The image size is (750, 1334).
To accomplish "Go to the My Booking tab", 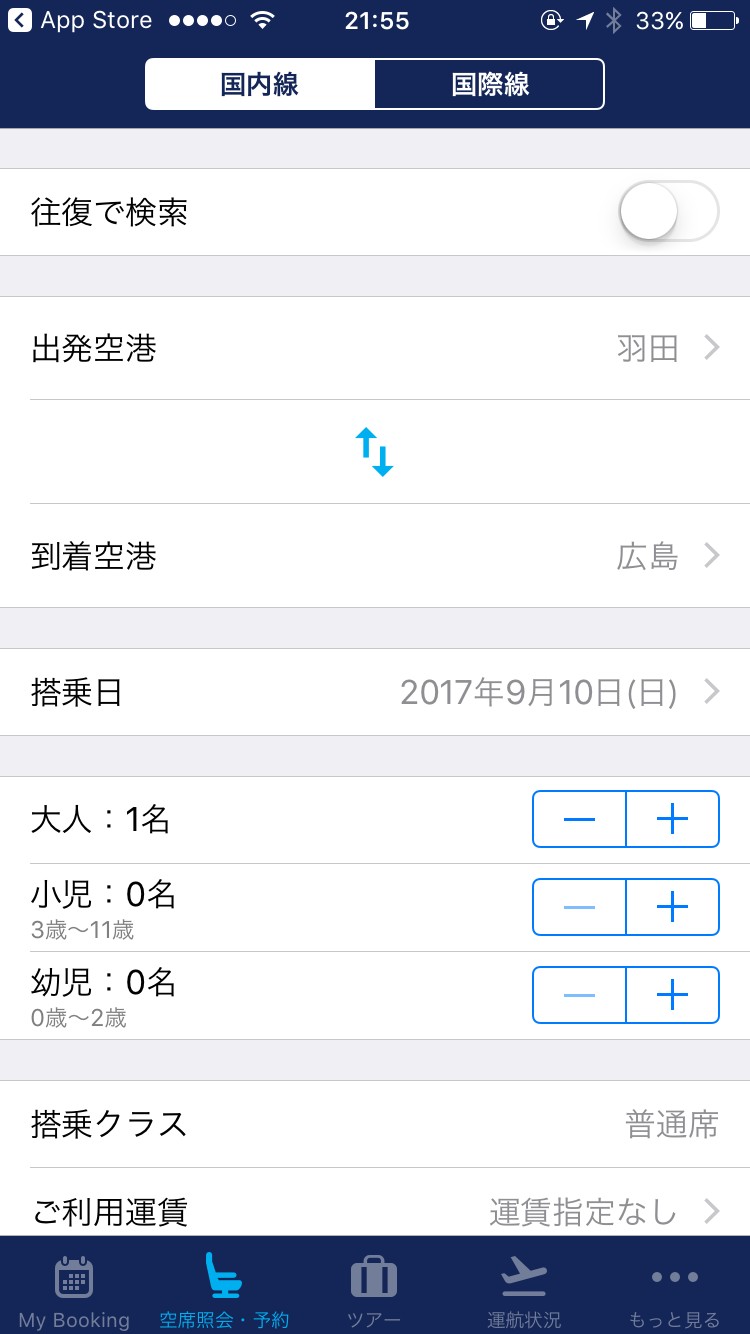I will click(x=74, y=1292).
